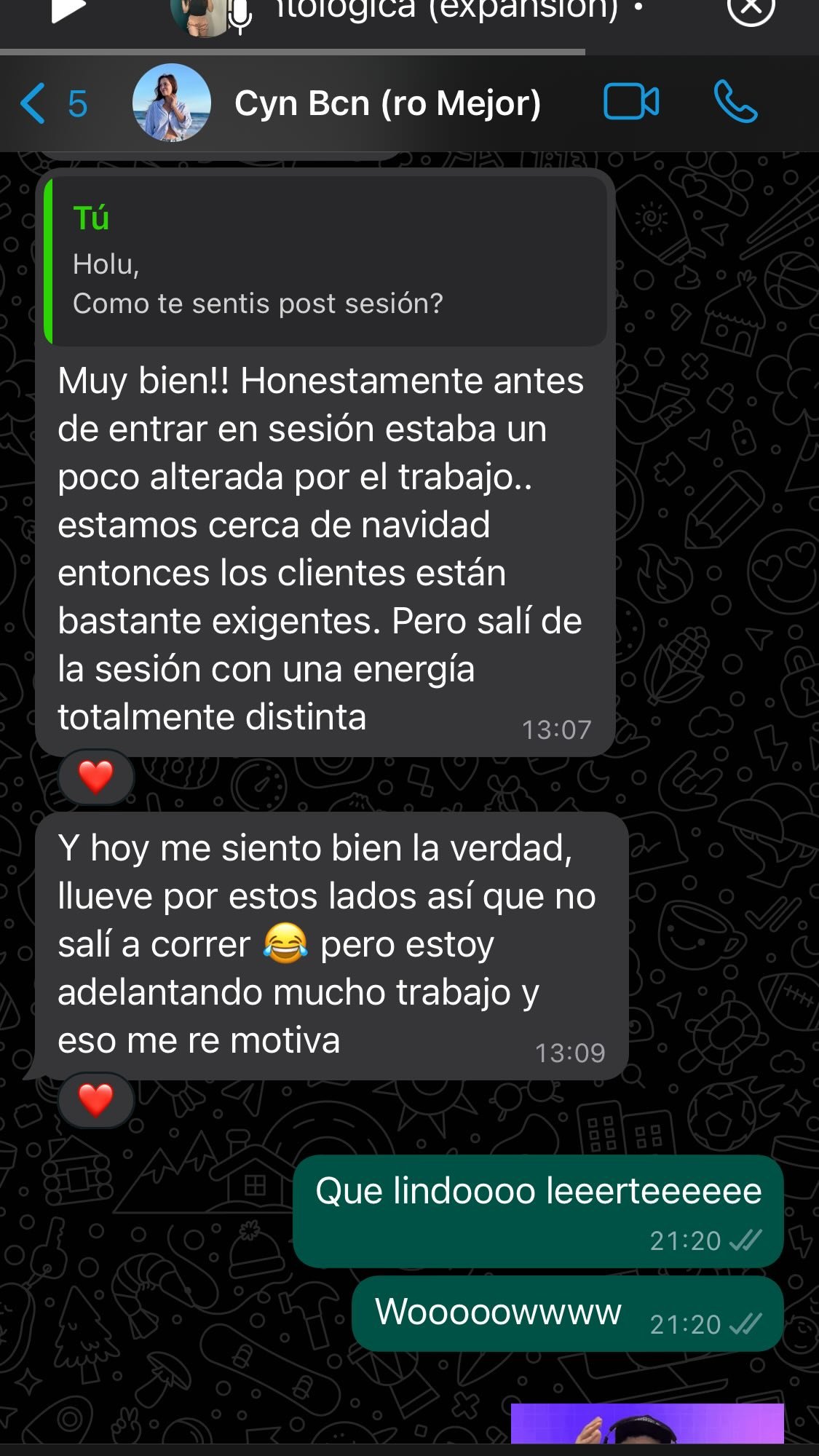819x1456 pixels.
Task: Start a video call with Cyn Bcn
Action: (x=631, y=102)
